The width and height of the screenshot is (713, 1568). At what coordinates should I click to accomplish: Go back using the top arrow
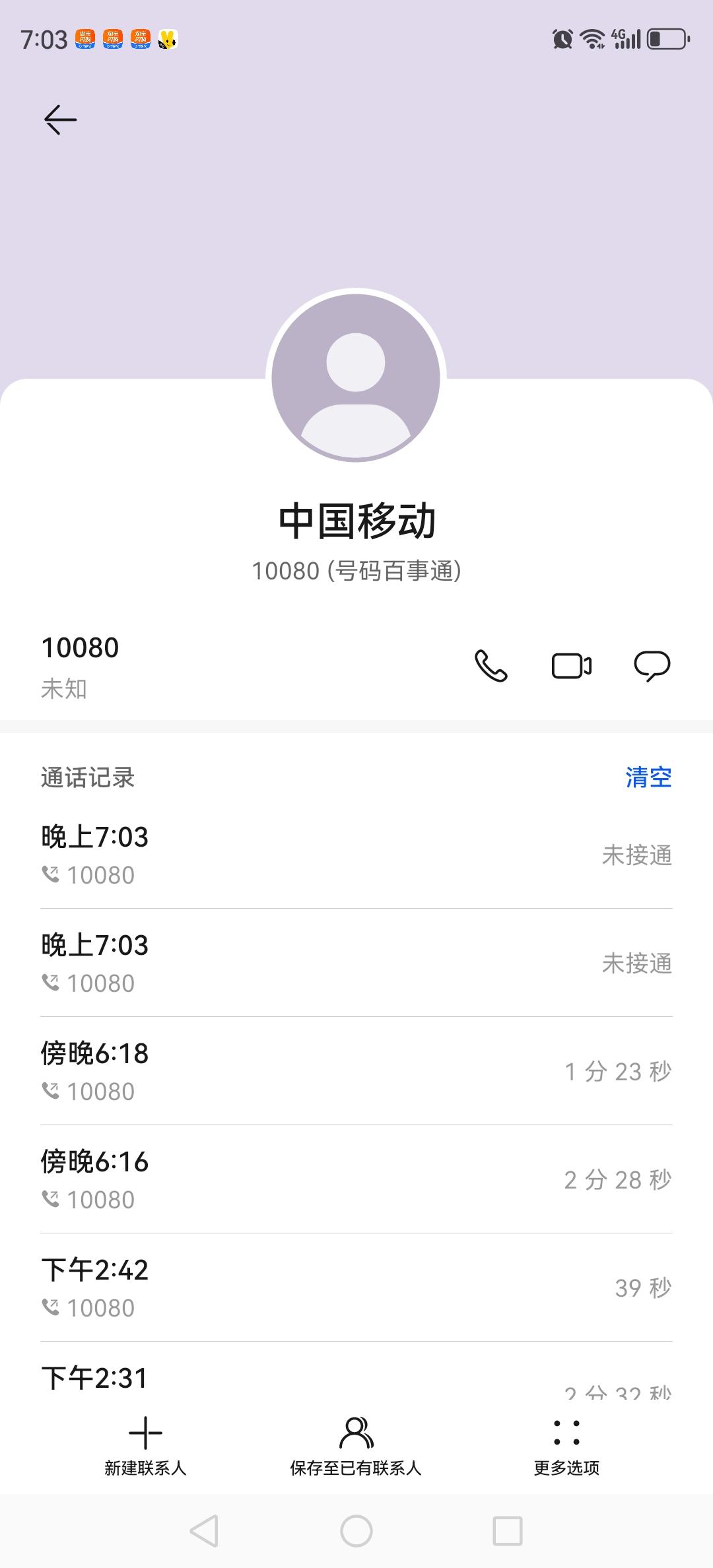60,119
